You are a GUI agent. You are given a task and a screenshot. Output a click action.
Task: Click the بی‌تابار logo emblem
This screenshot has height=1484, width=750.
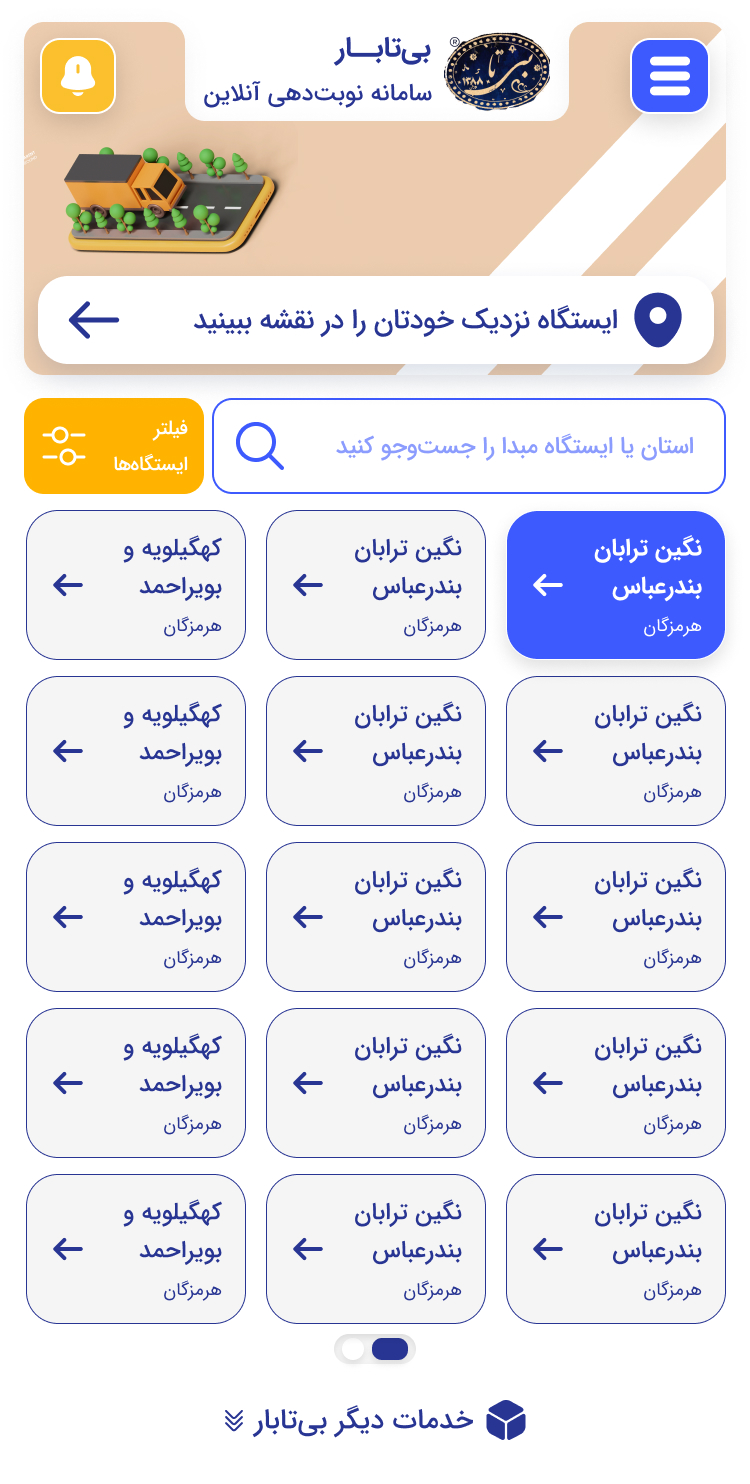pos(495,71)
